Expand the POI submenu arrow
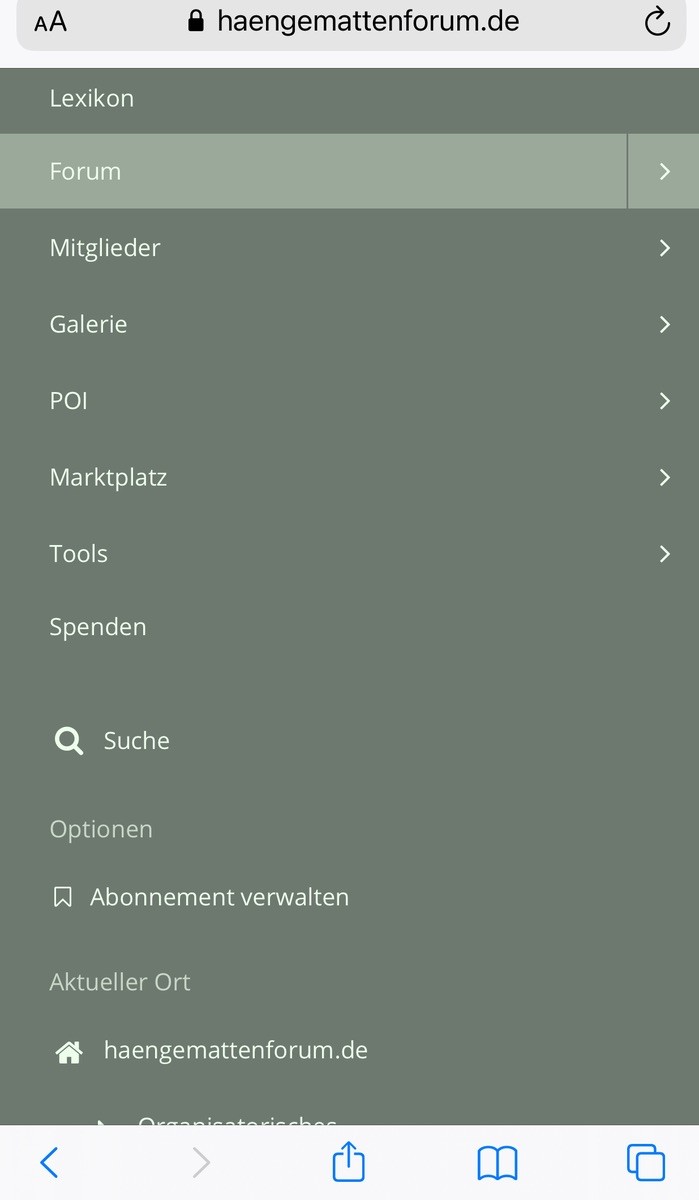 point(664,401)
